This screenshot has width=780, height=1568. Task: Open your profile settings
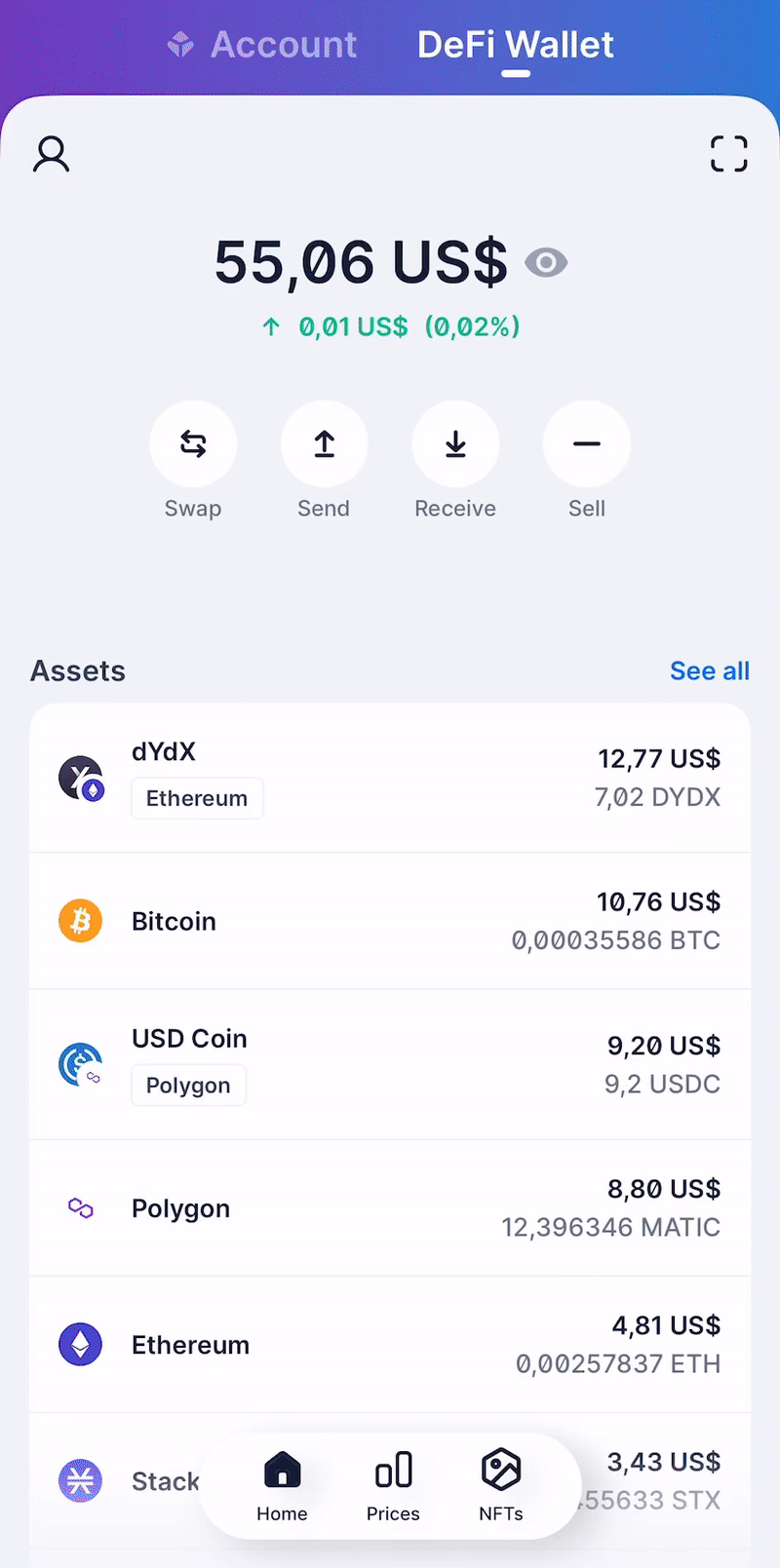tap(51, 153)
